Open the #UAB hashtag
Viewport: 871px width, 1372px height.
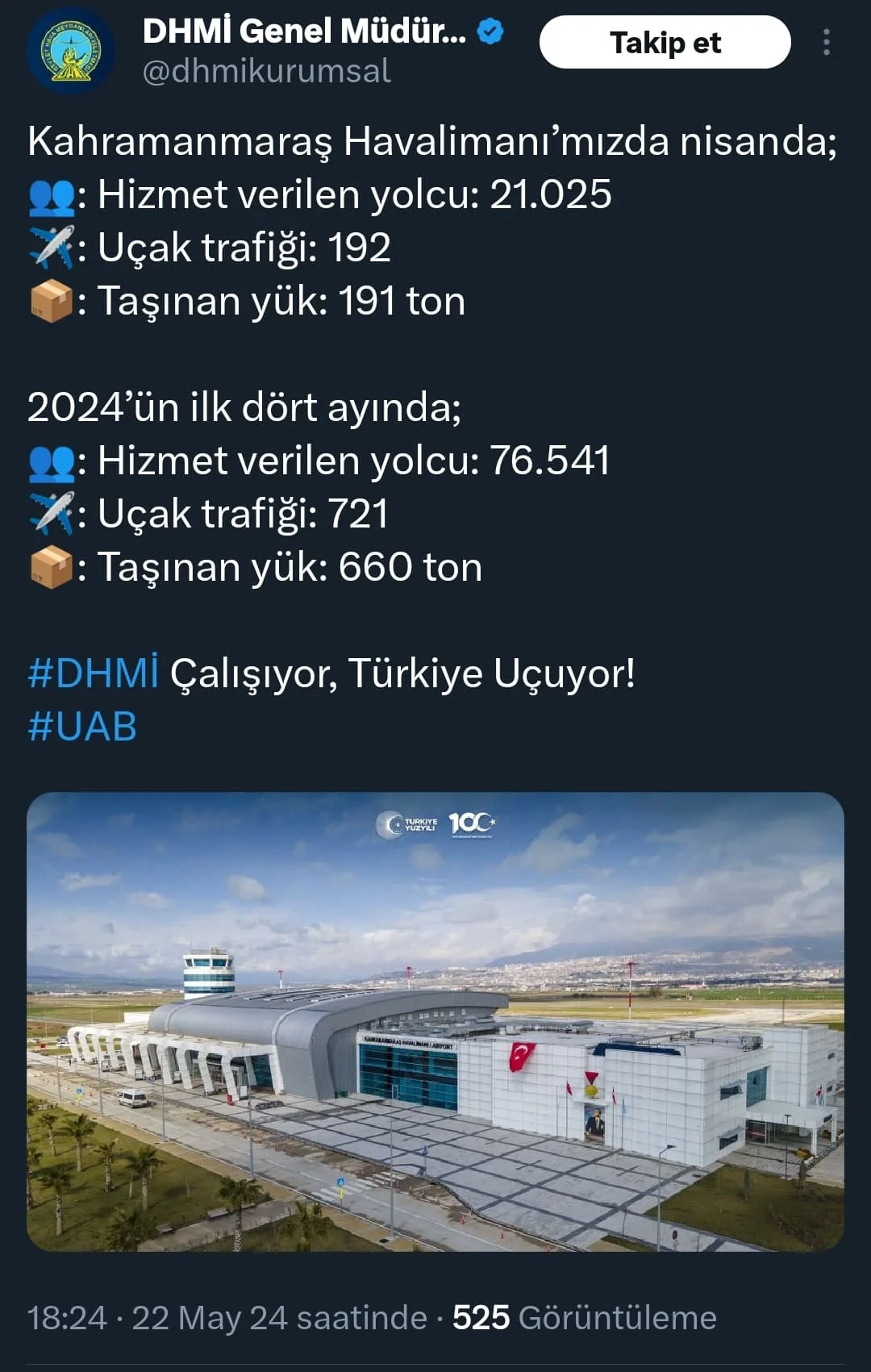click(x=82, y=726)
